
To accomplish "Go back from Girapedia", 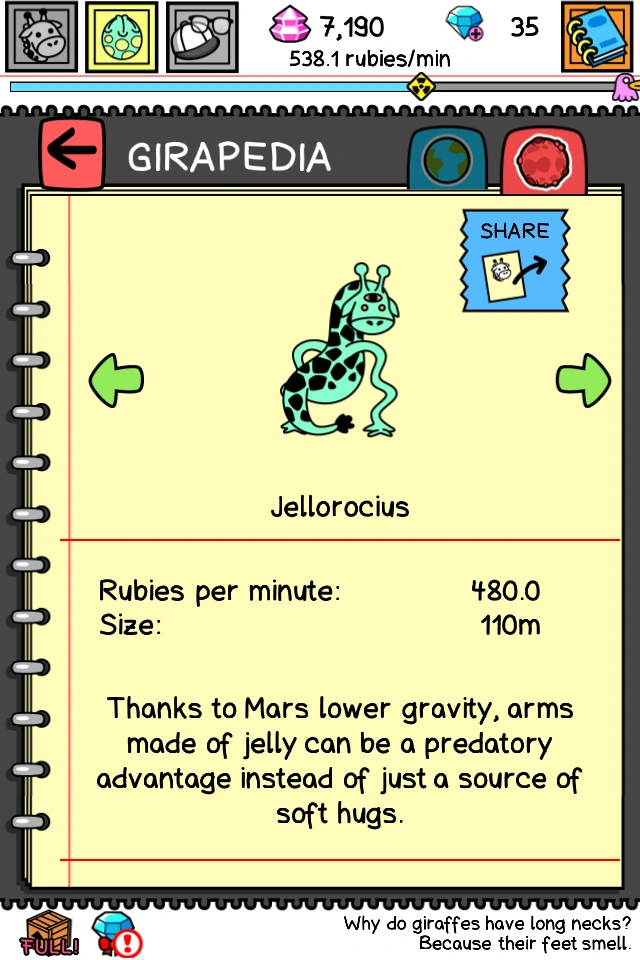I will pos(72,153).
